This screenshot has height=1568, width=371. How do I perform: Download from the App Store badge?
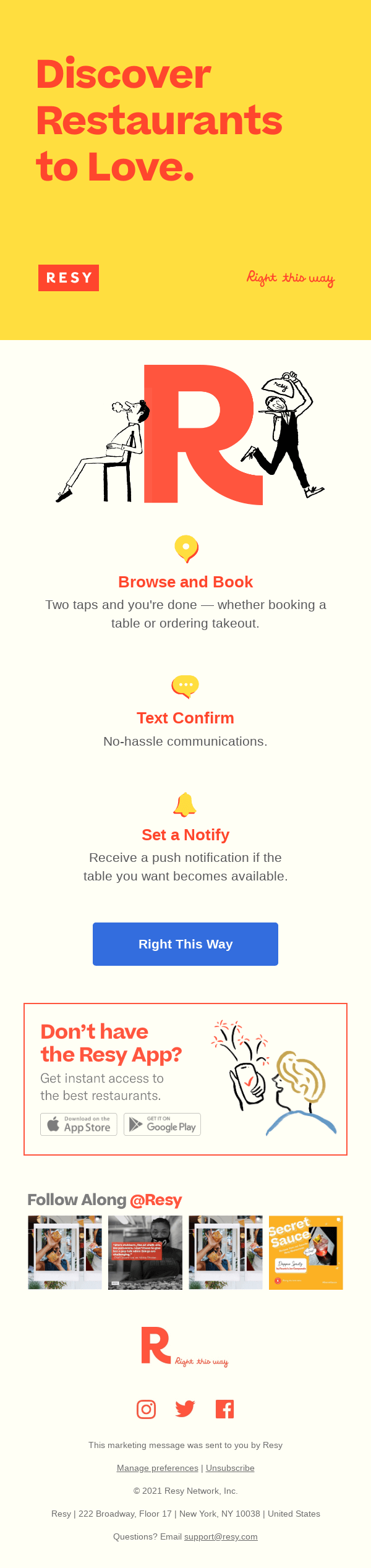click(79, 1124)
